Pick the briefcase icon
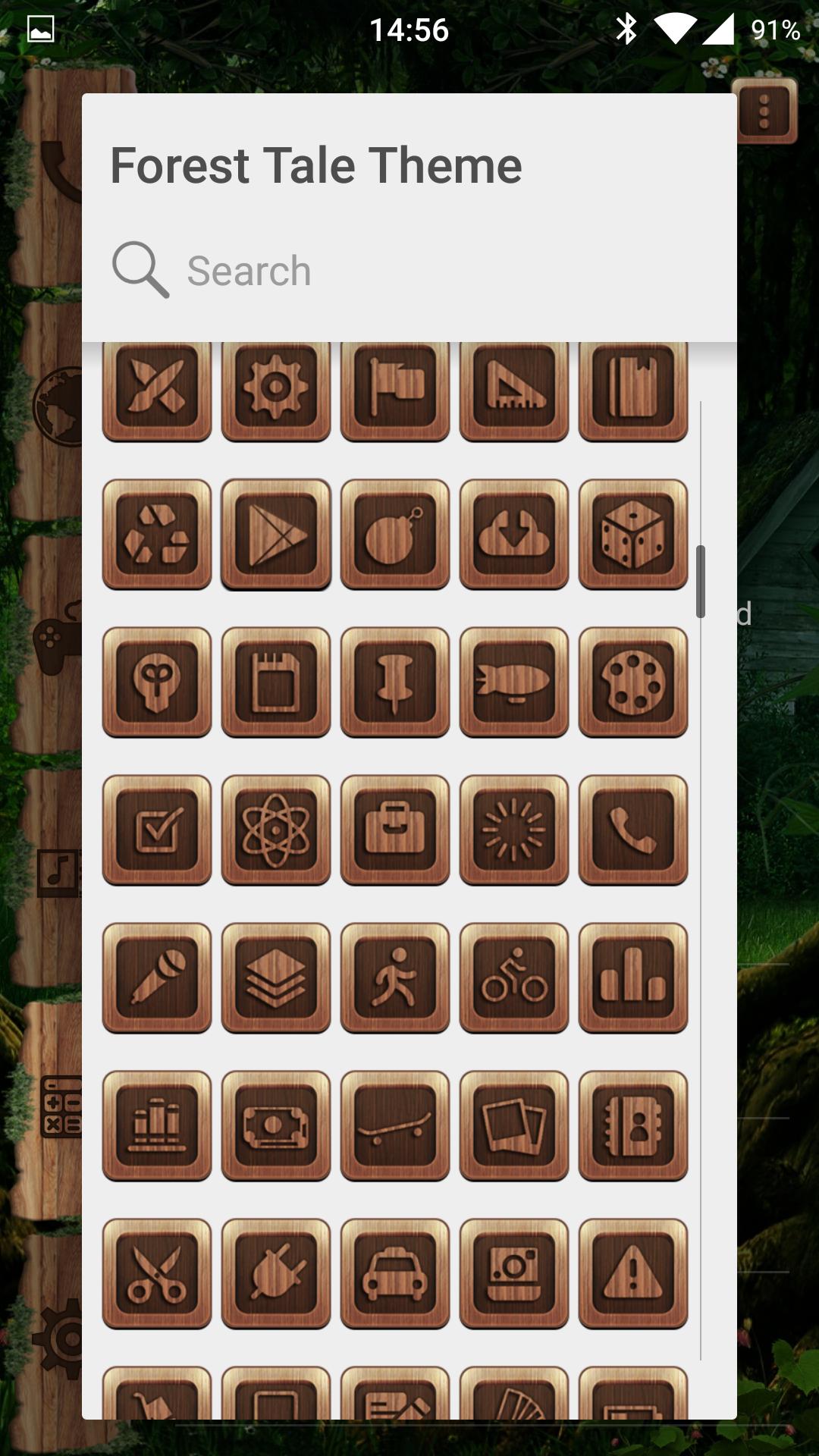The image size is (819, 1456). pyautogui.click(x=395, y=830)
